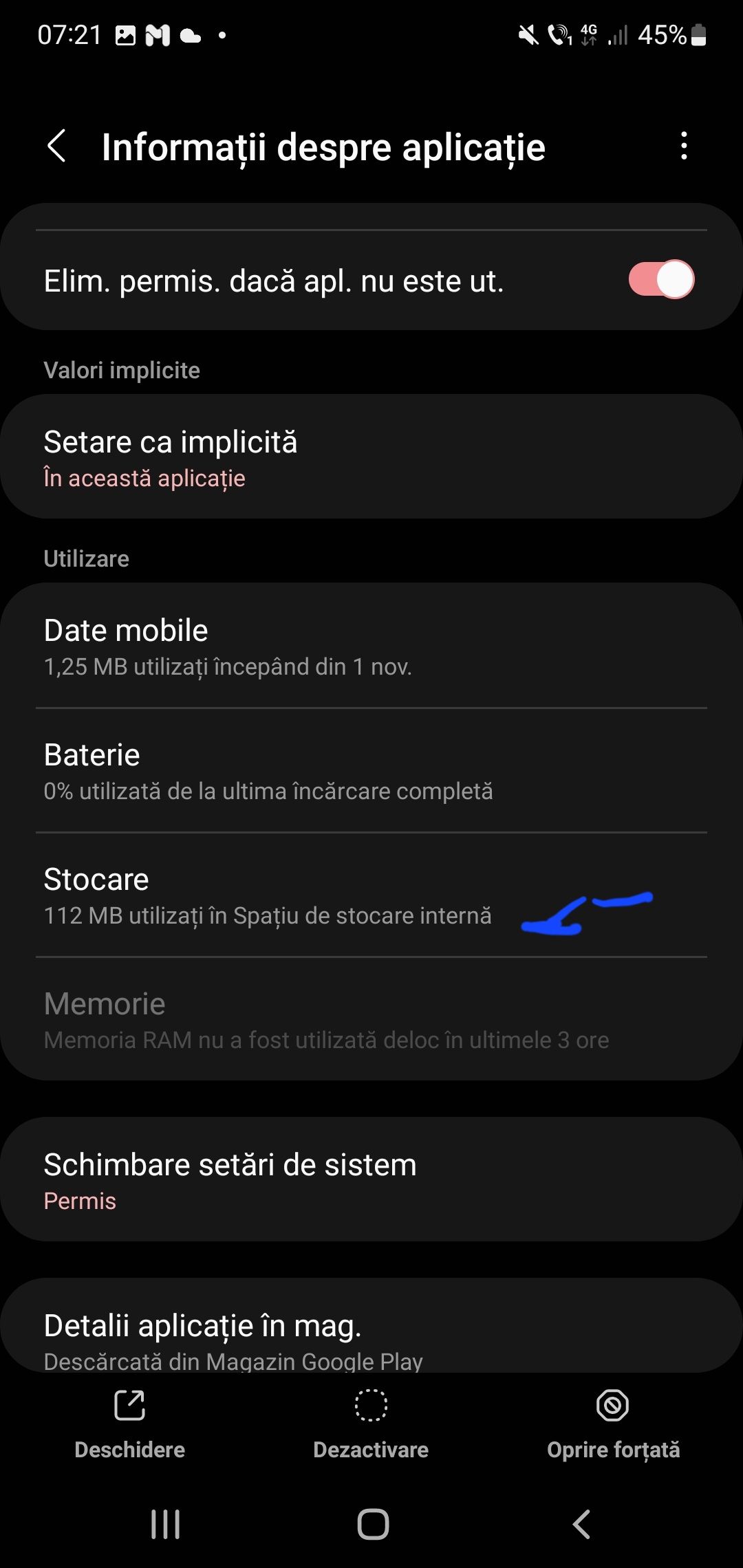
Task: Tap the 'Permis' link under system settings
Action: point(79,1200)
